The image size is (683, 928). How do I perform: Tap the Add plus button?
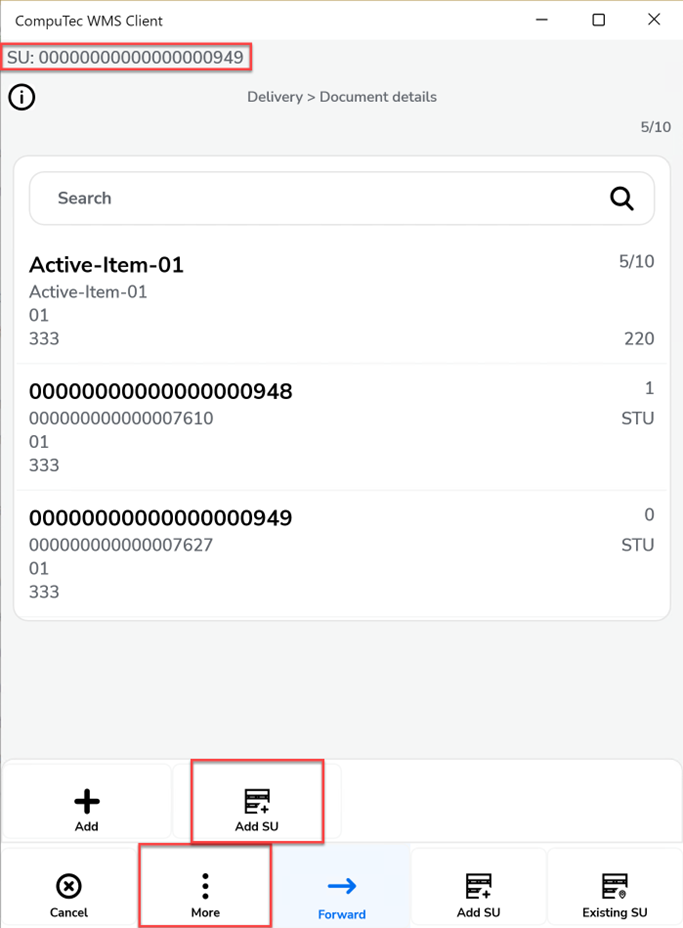[87, 809]
